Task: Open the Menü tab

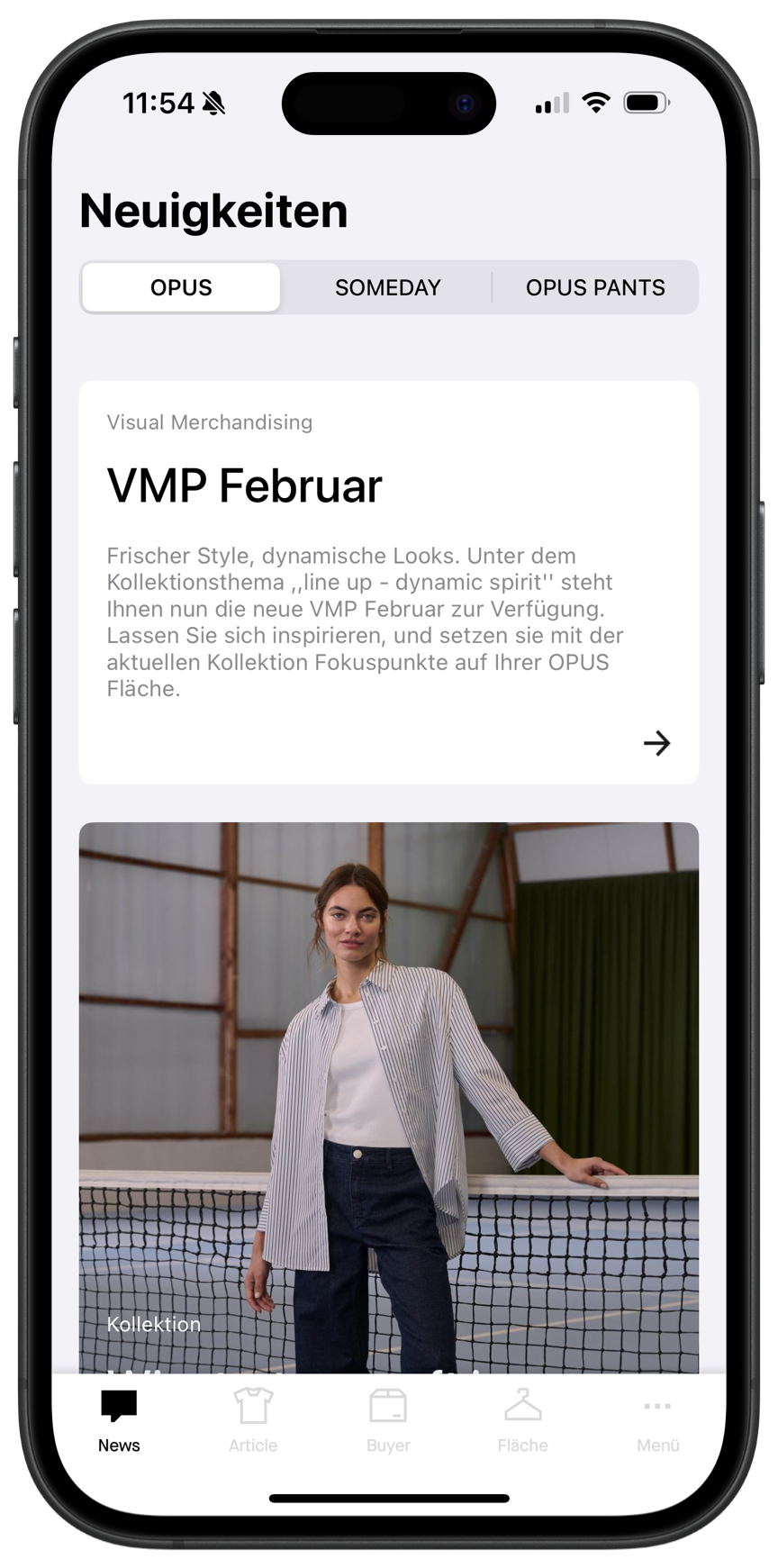Action: coord(657,1420)
